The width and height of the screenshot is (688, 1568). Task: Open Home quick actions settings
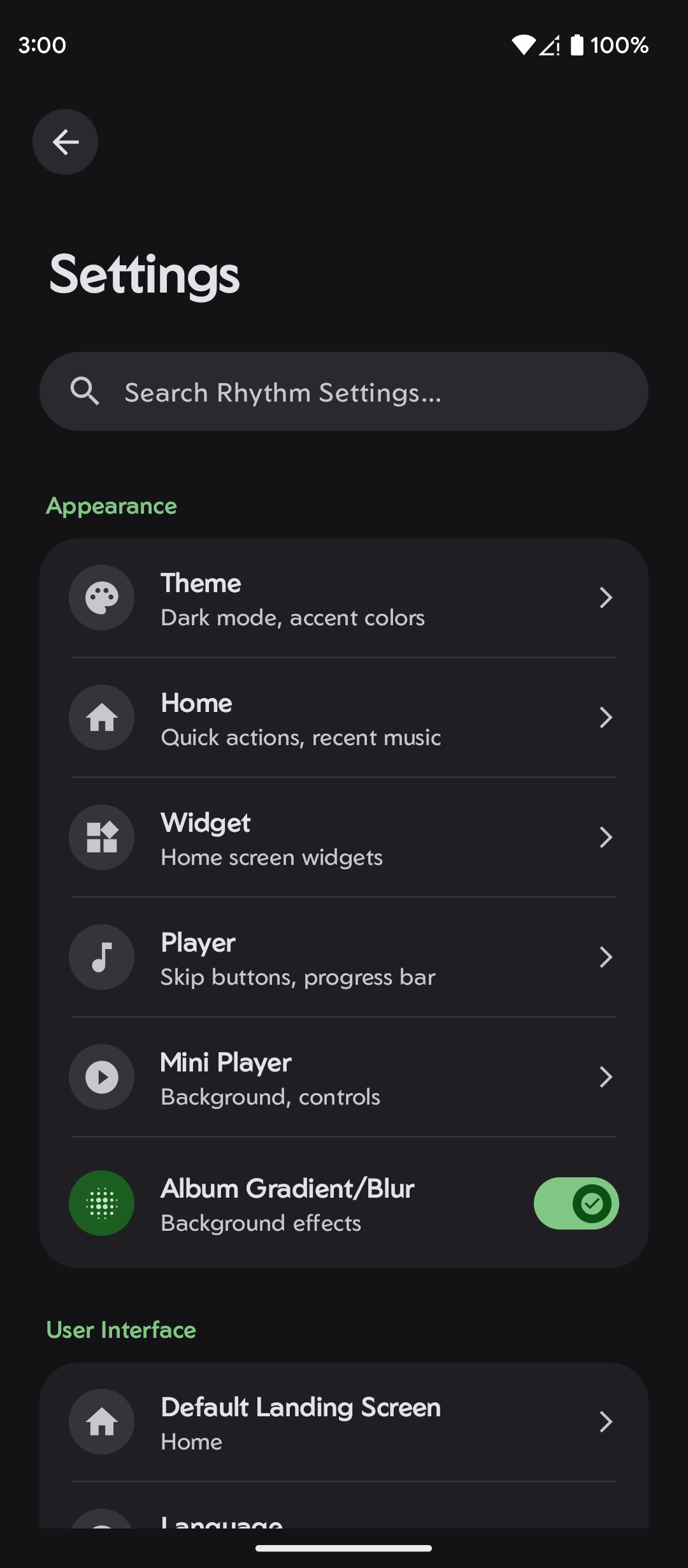tap(606, 717)
